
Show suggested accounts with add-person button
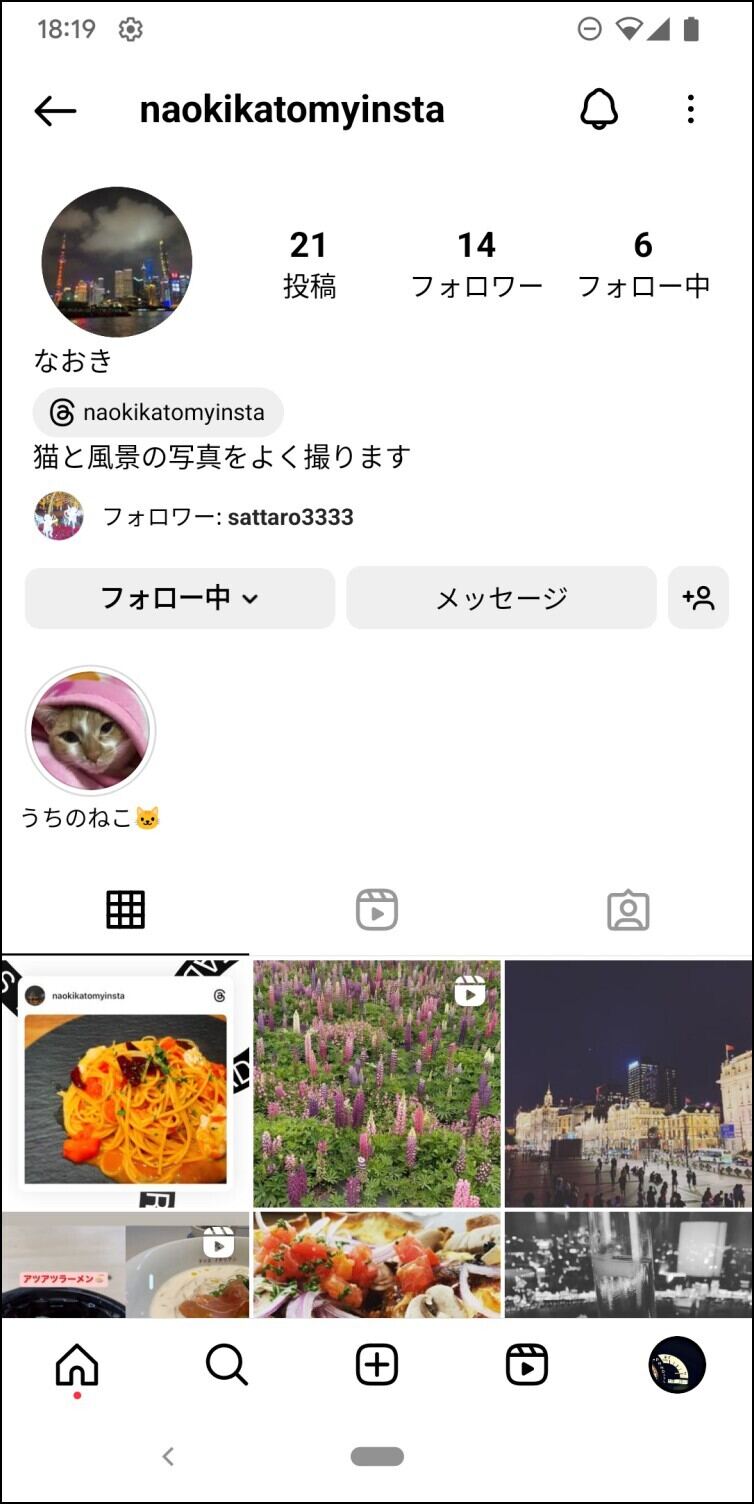[698, 598]
